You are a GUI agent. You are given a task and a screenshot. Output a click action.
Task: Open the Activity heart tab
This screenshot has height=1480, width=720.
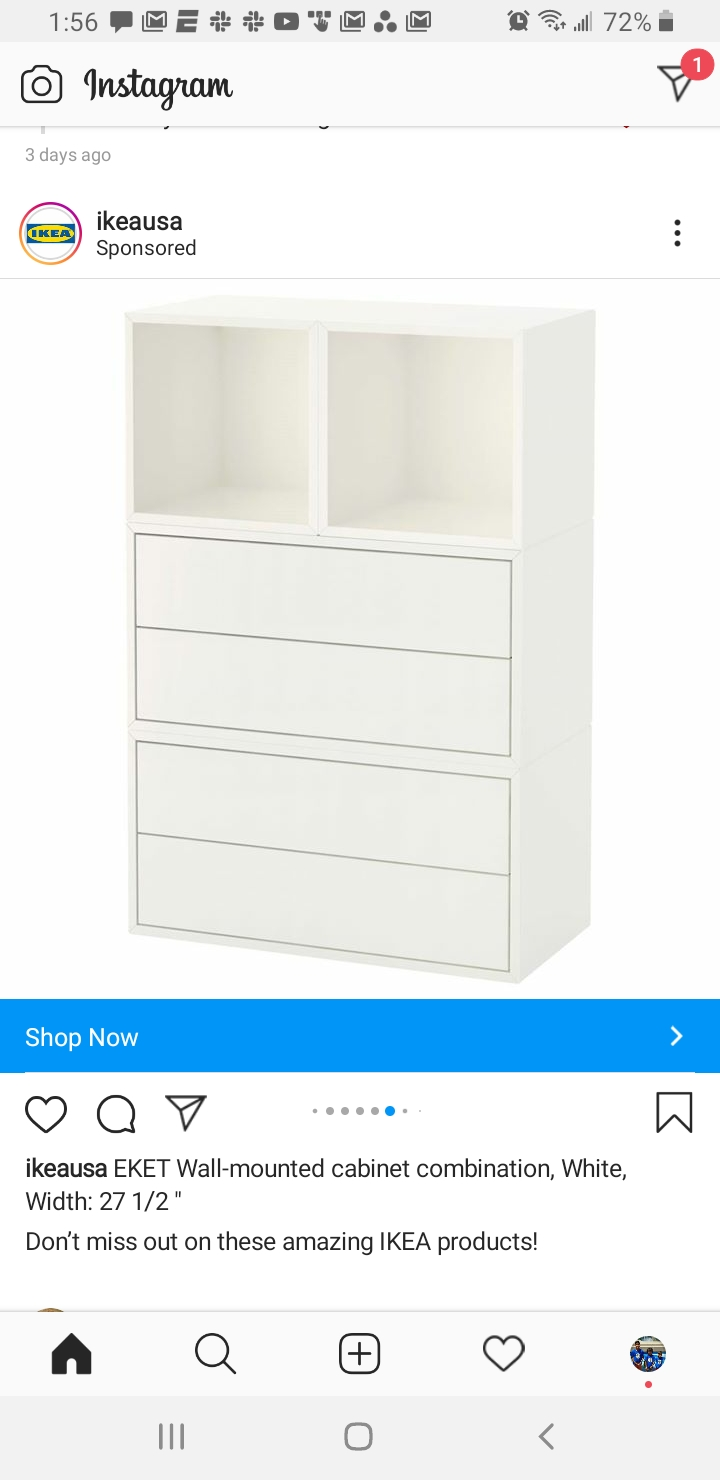(x=503, y=1354)
